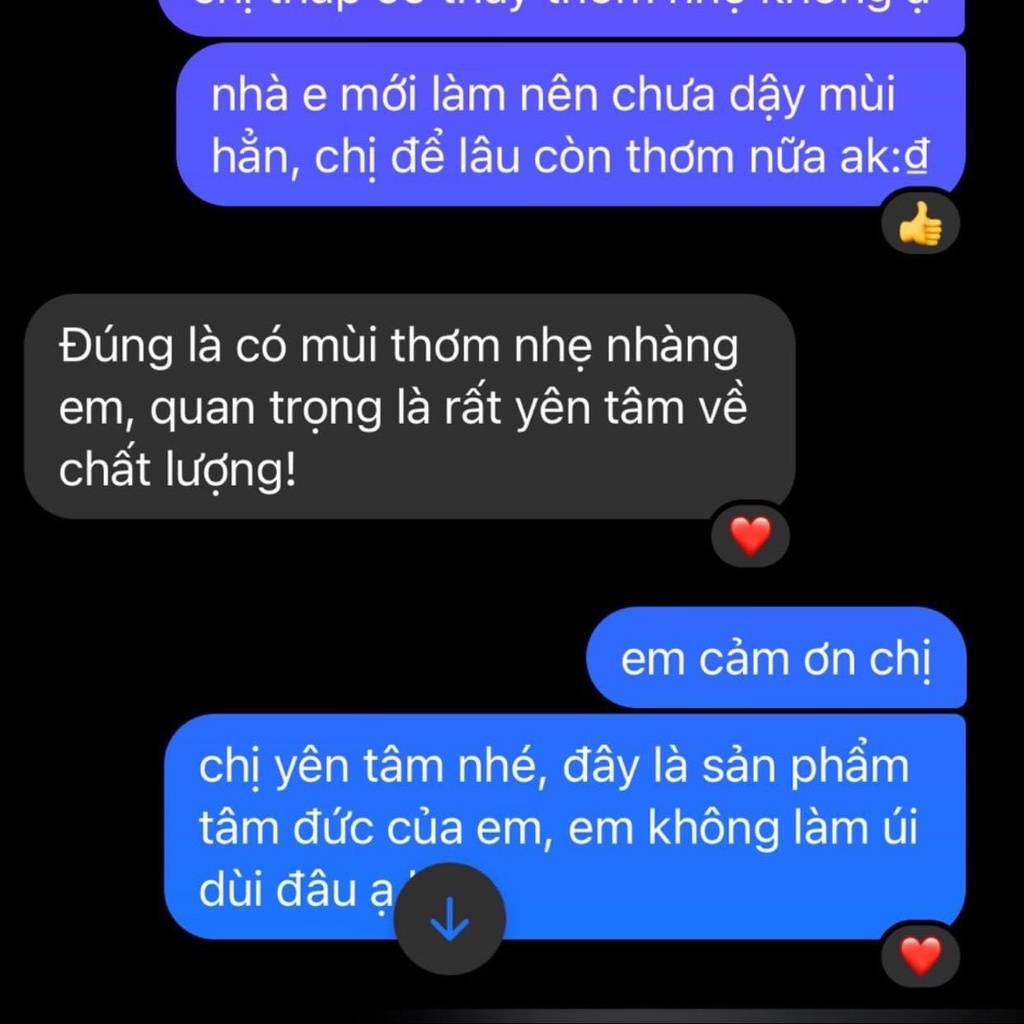Open the heart reaction on 'chị yên tâm nhé' message
Image resolution: width=1024 pixels, height=1024 pixels.
(920, 956)
